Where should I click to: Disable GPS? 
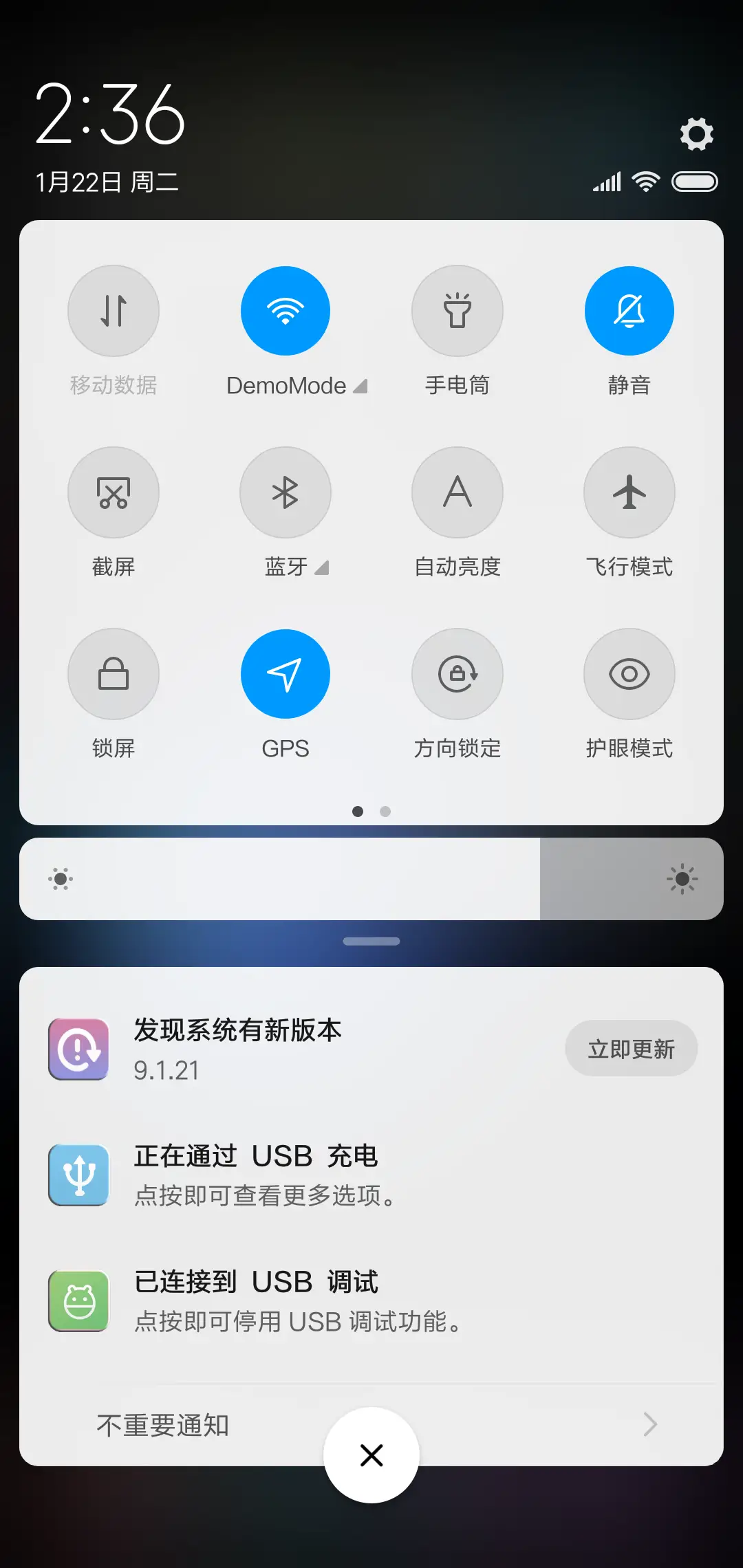(x=286, y=674)
